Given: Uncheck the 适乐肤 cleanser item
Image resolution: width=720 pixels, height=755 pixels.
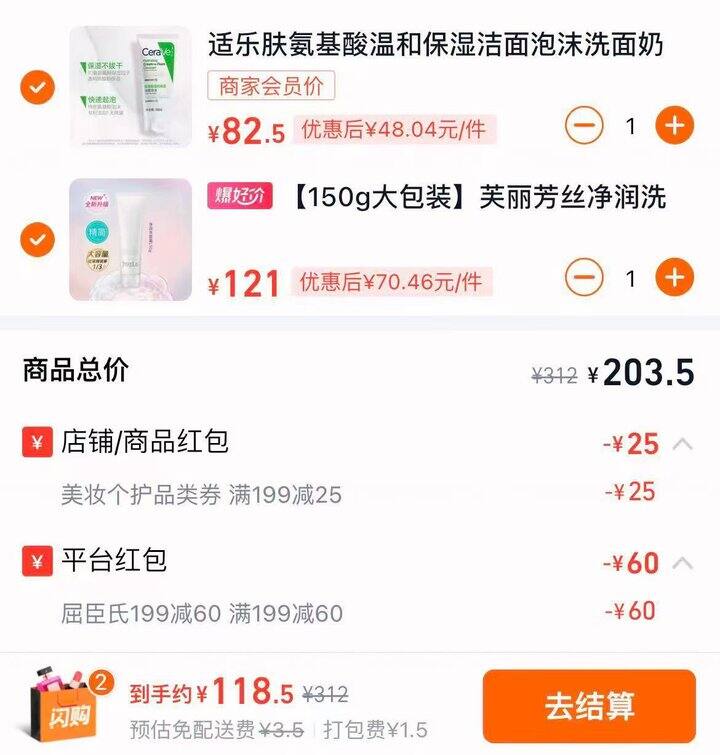Looking at the screenshot, I should 37,88.
